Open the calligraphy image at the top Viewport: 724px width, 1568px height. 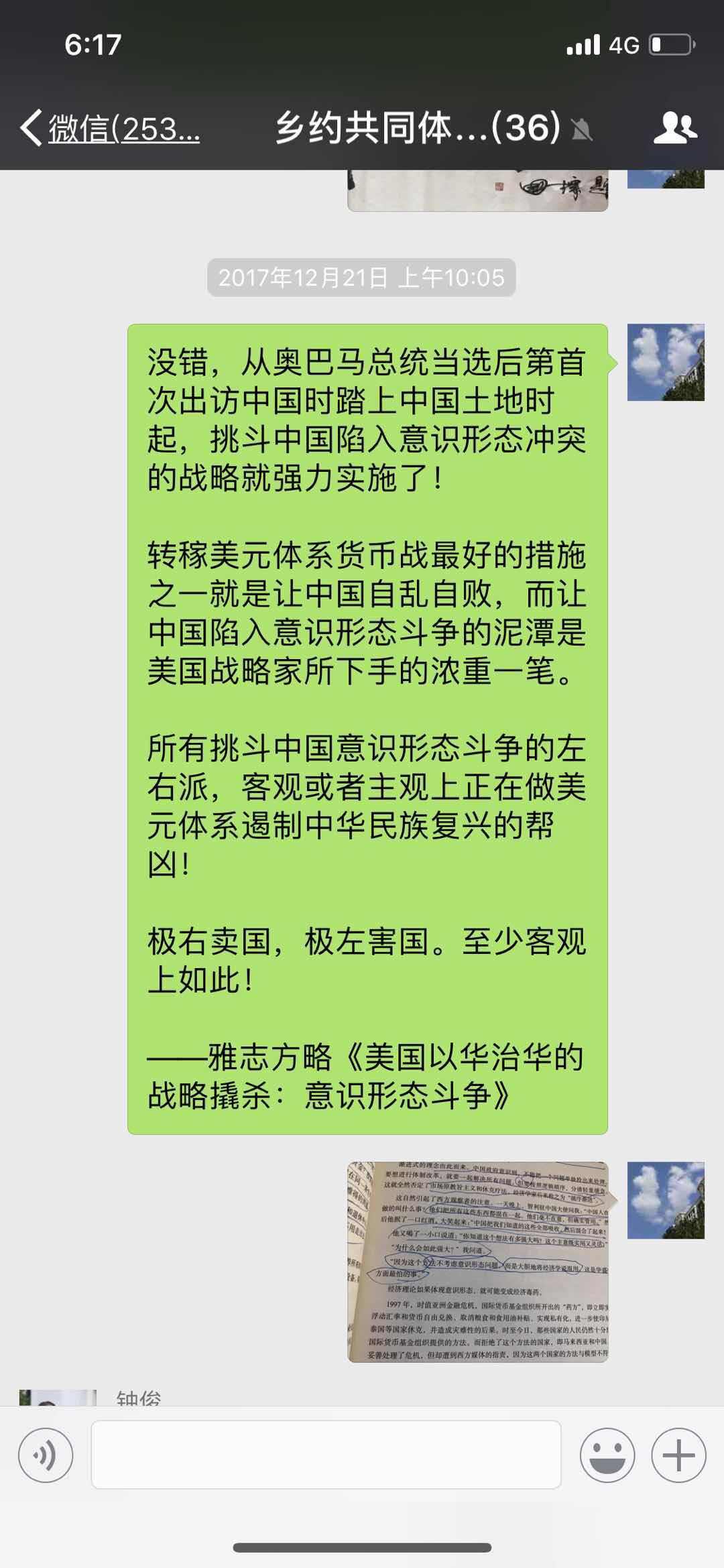(477, 190)
